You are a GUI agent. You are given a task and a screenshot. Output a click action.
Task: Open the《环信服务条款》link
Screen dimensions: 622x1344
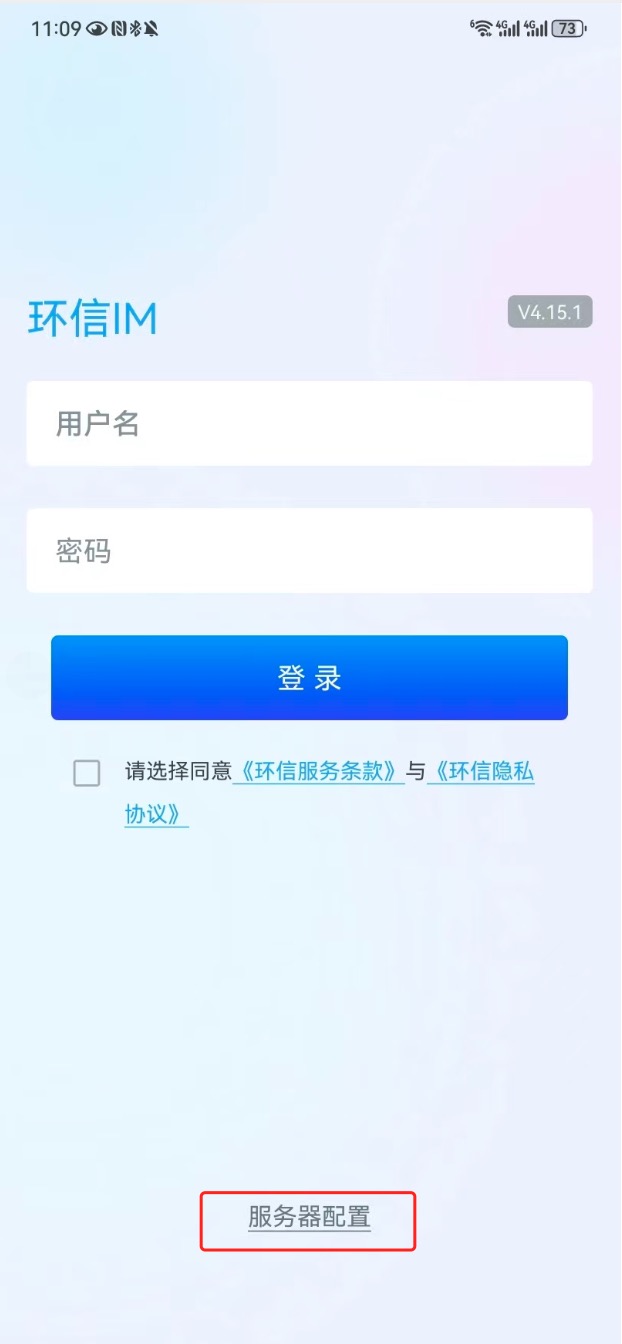point(318,772)
